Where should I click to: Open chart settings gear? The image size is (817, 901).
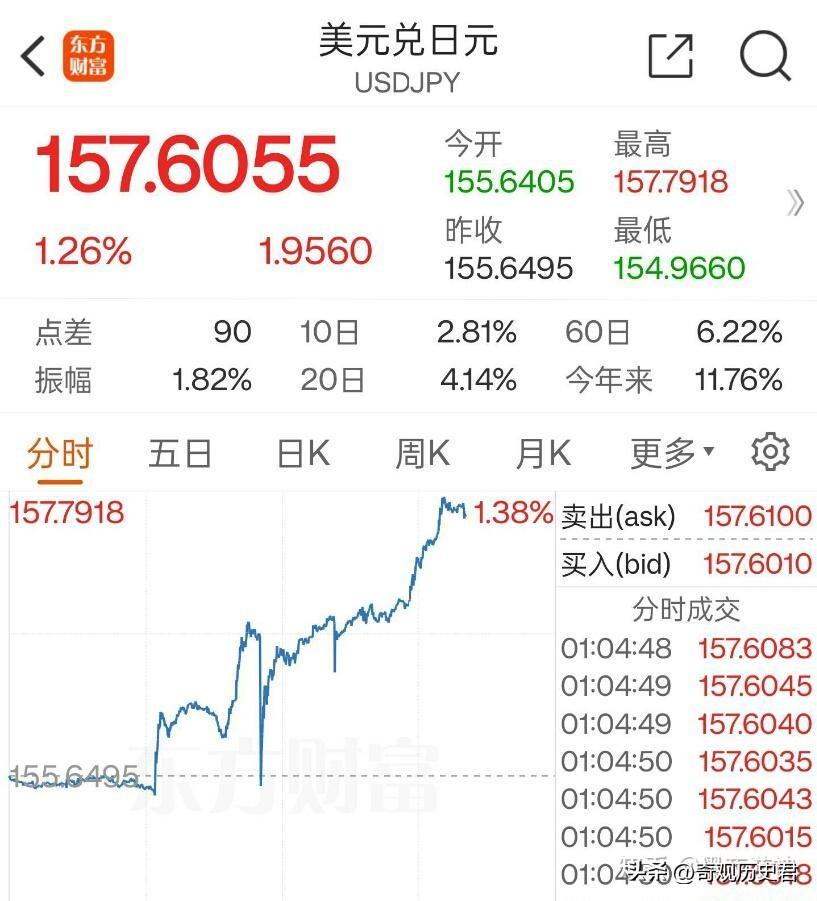tap(770, 452)
